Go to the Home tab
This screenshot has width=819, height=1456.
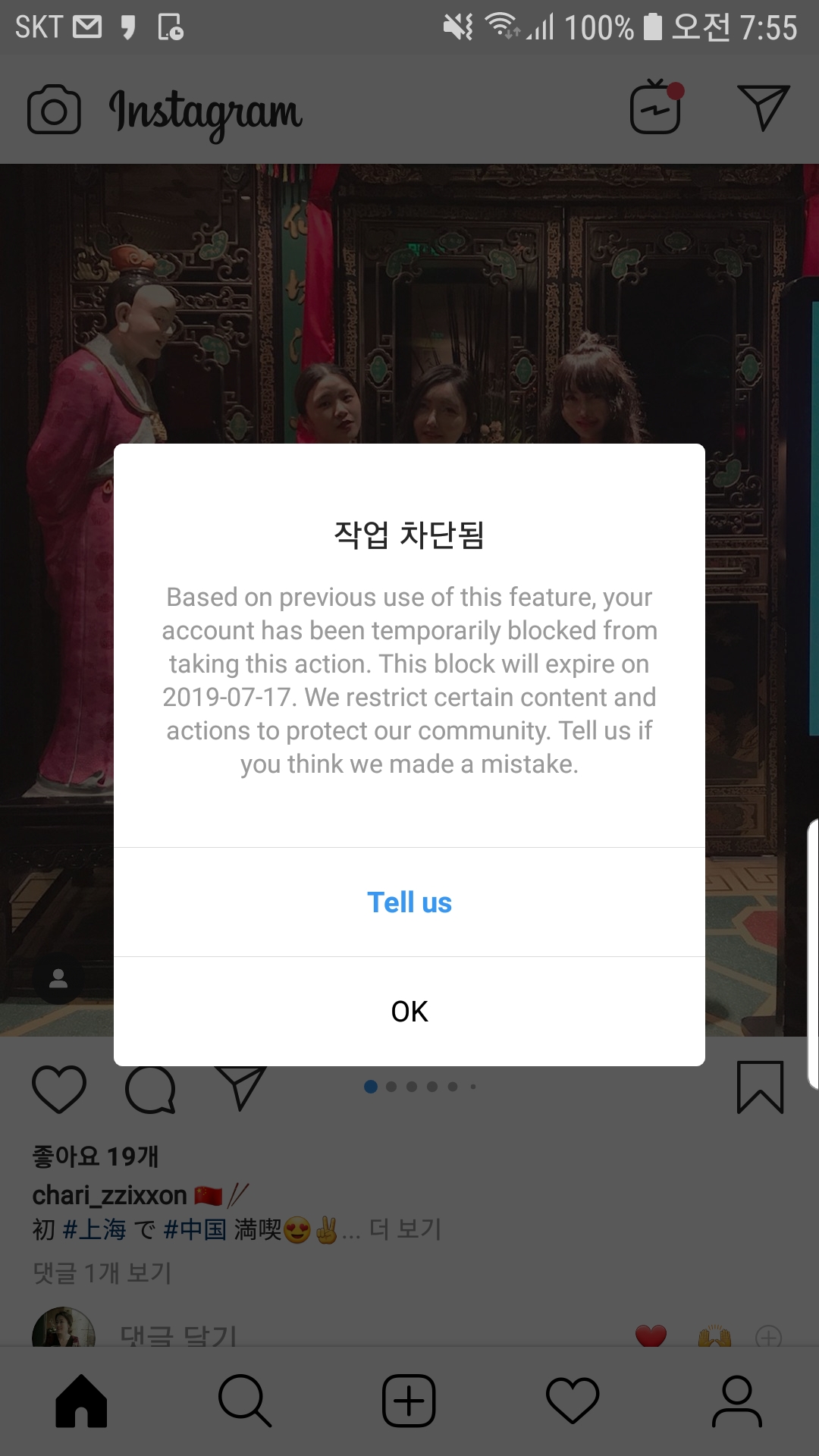81,1401
